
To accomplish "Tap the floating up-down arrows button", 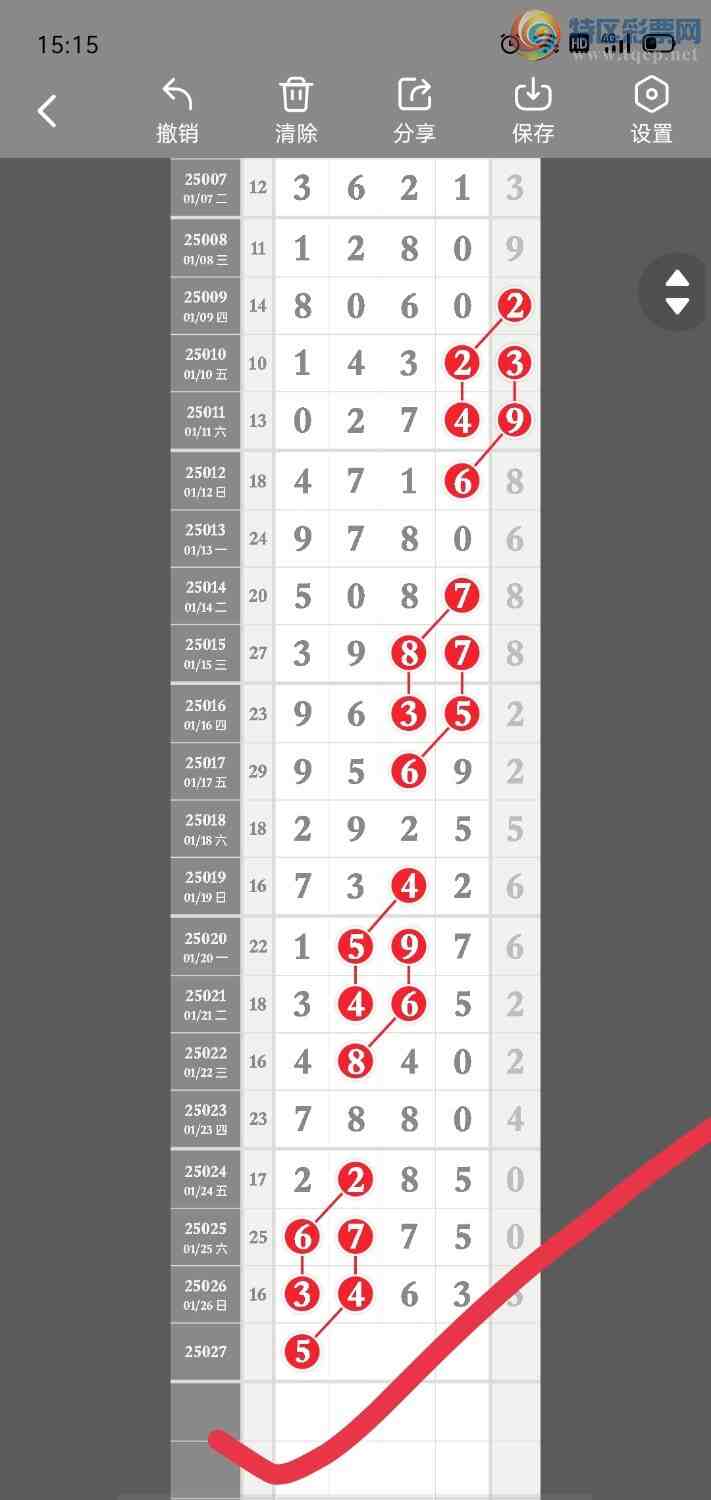I will pyautogui.click(x=677, y=292).
